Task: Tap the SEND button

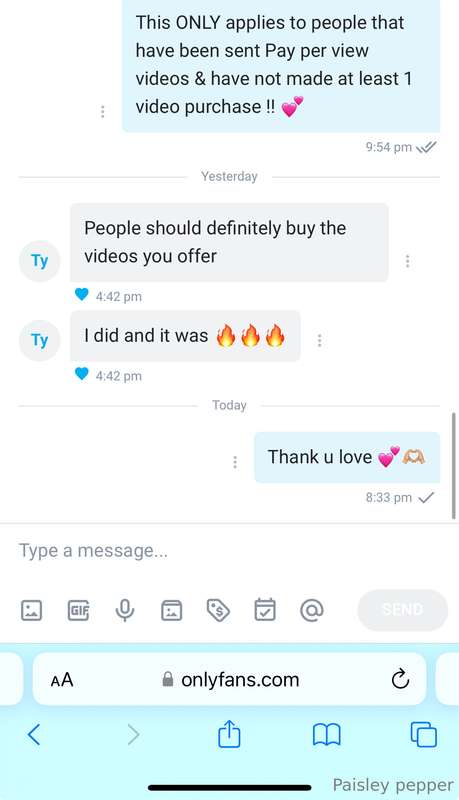Action: coord(402,610)
